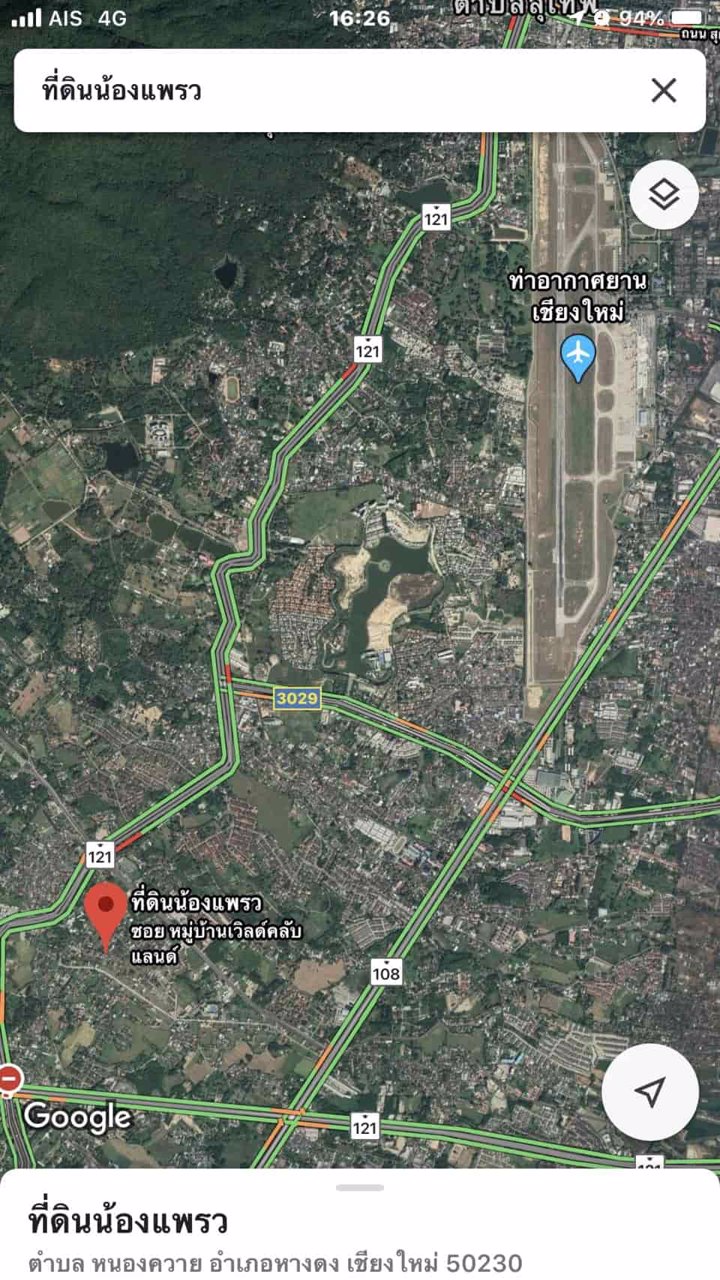
Task: Clear the search with the X button
Action: coord(663,91)
